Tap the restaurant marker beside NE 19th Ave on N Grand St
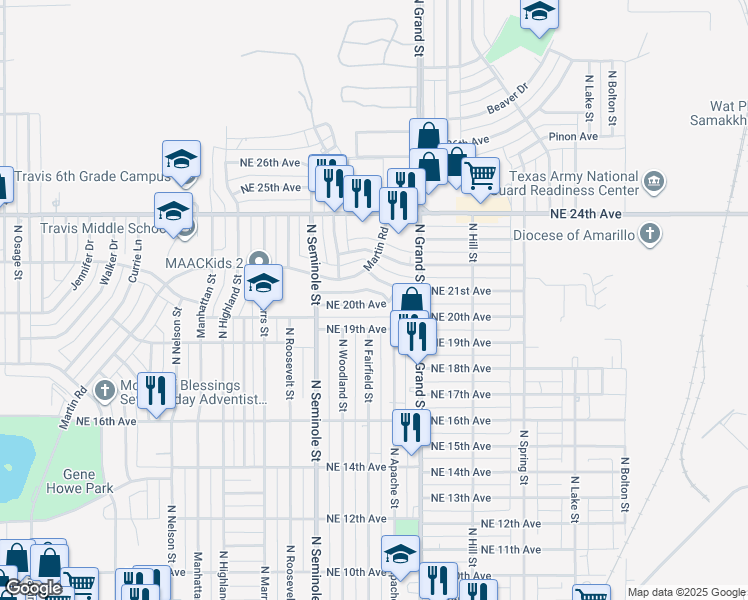 point(417,338)
